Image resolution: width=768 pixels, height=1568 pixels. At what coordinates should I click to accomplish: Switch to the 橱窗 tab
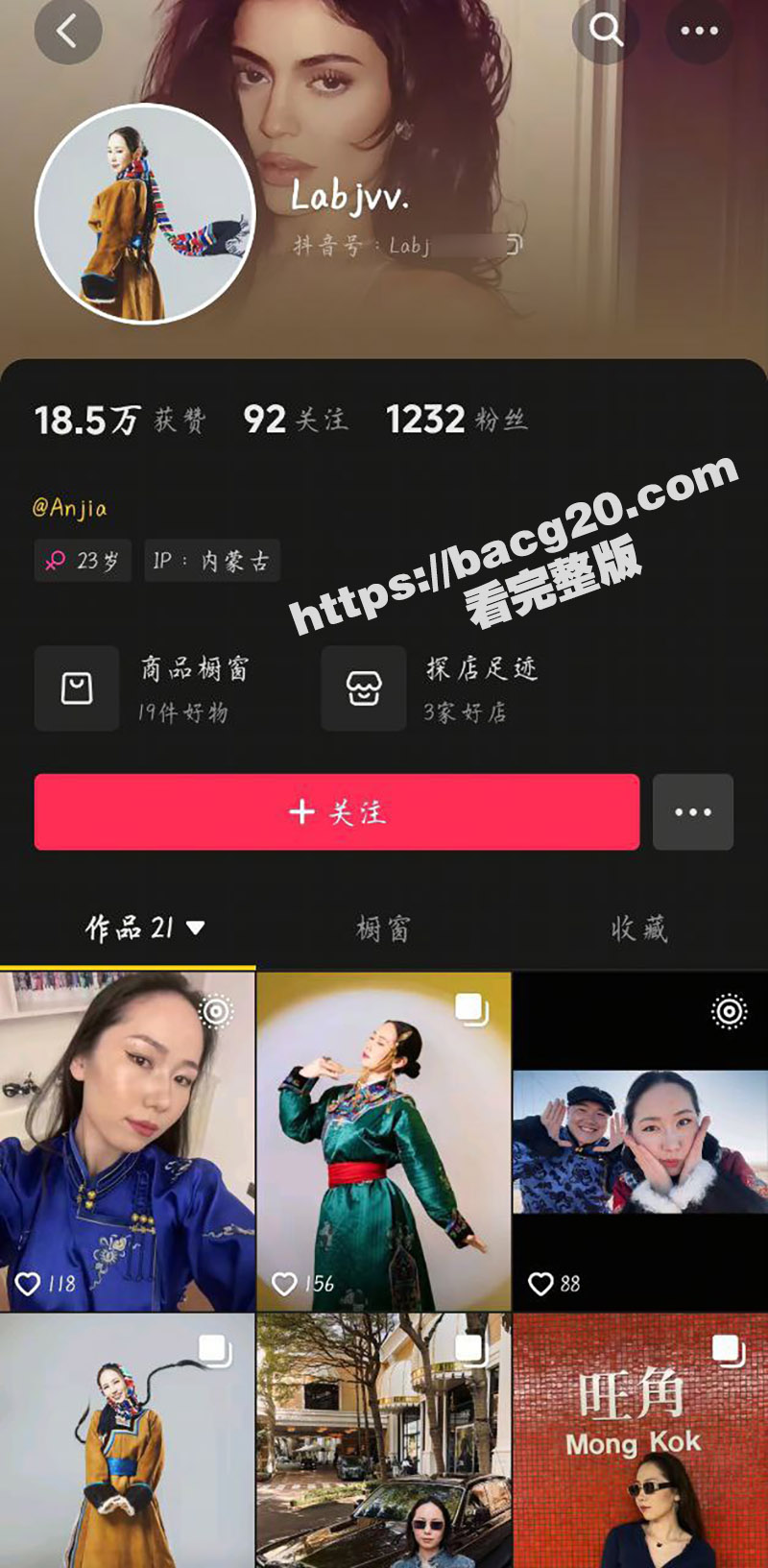tap(383, 929)
